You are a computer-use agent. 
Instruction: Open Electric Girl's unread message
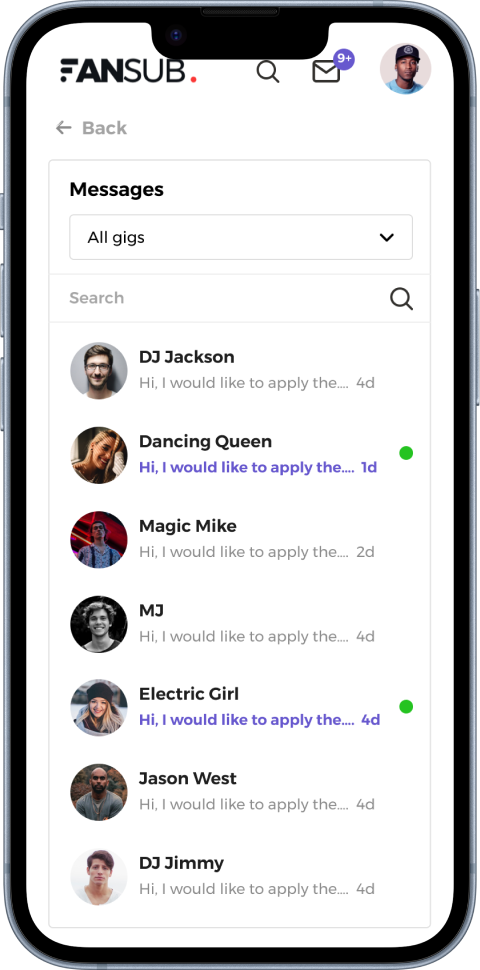point(240,708)
